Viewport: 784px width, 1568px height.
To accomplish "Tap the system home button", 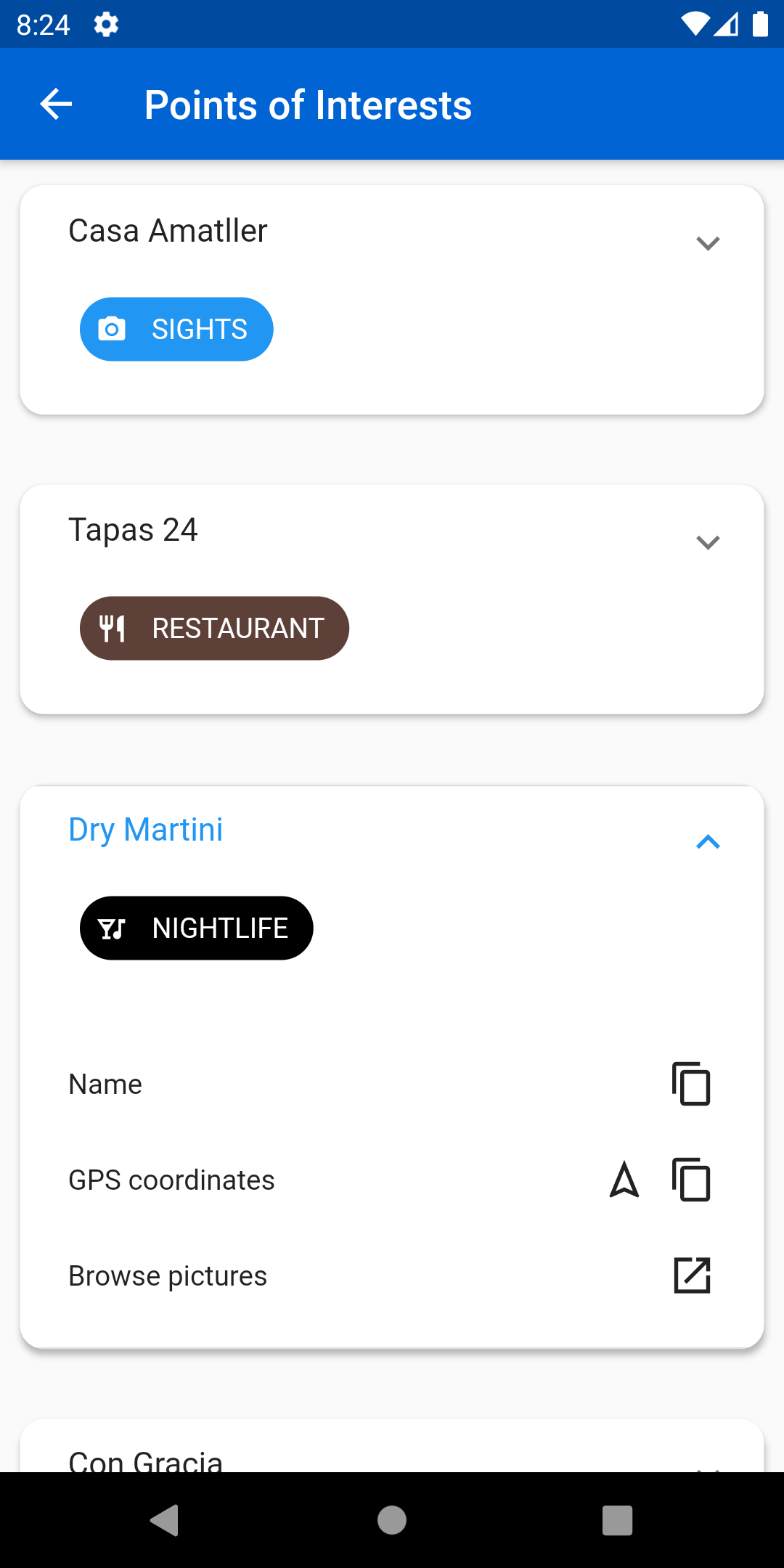I will [392, 1520].
